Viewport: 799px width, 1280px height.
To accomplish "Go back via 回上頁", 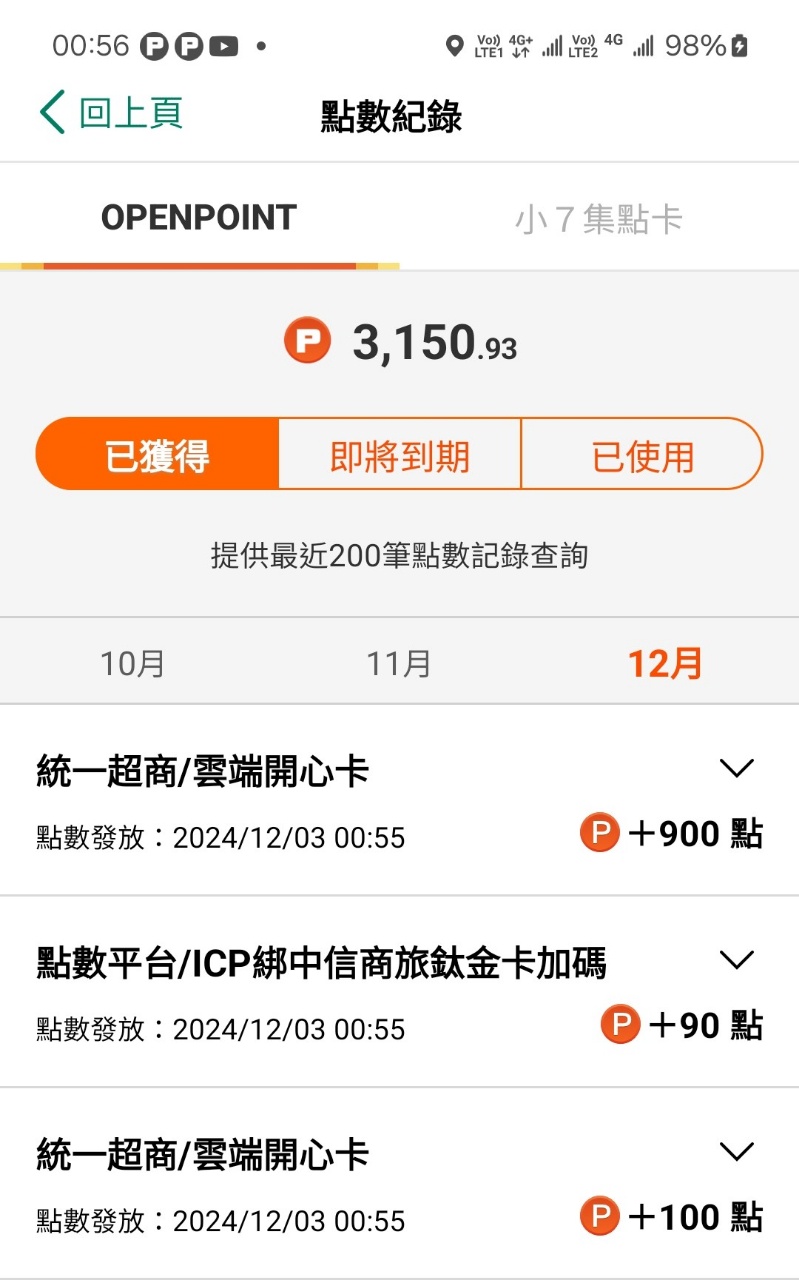I will point(112,113).
